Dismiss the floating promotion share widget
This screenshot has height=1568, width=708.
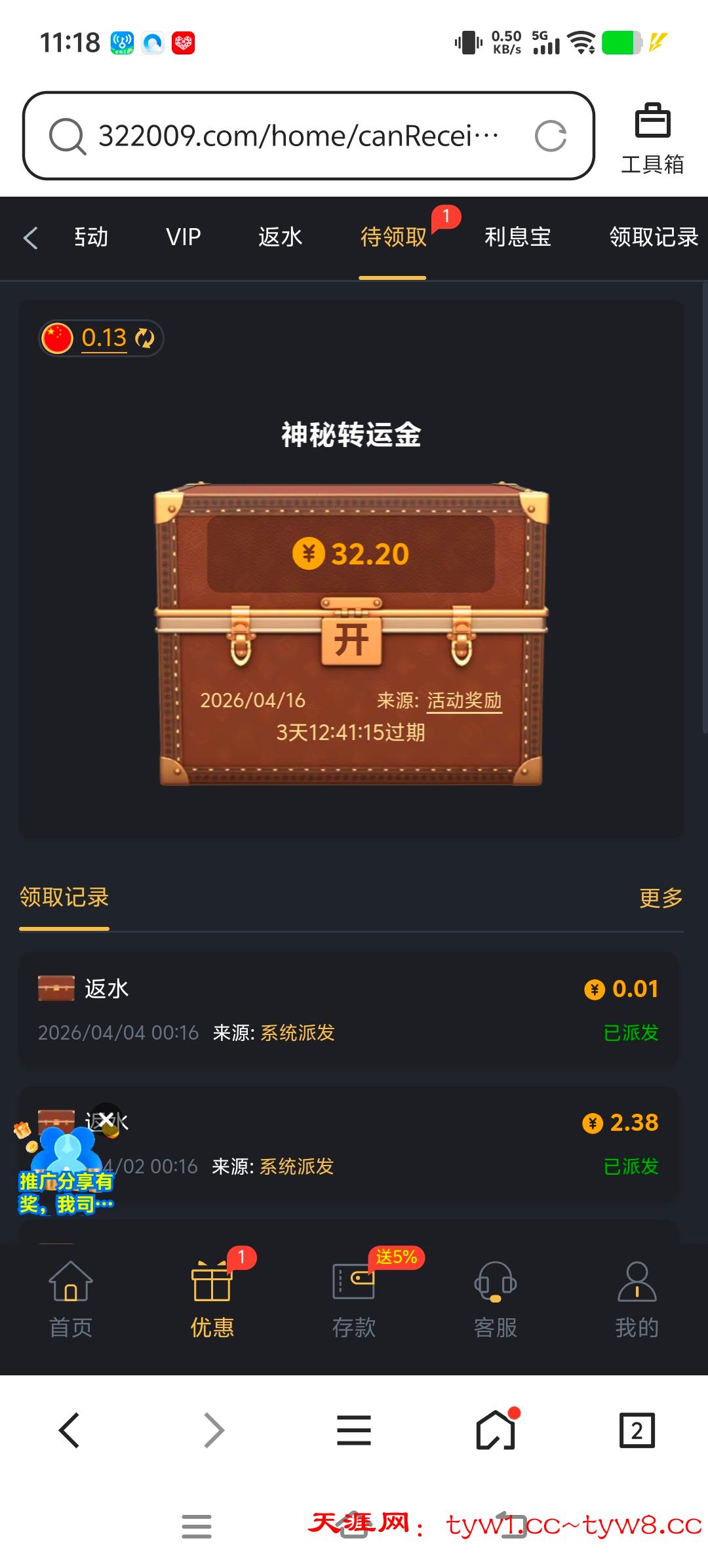point(107,1120)
